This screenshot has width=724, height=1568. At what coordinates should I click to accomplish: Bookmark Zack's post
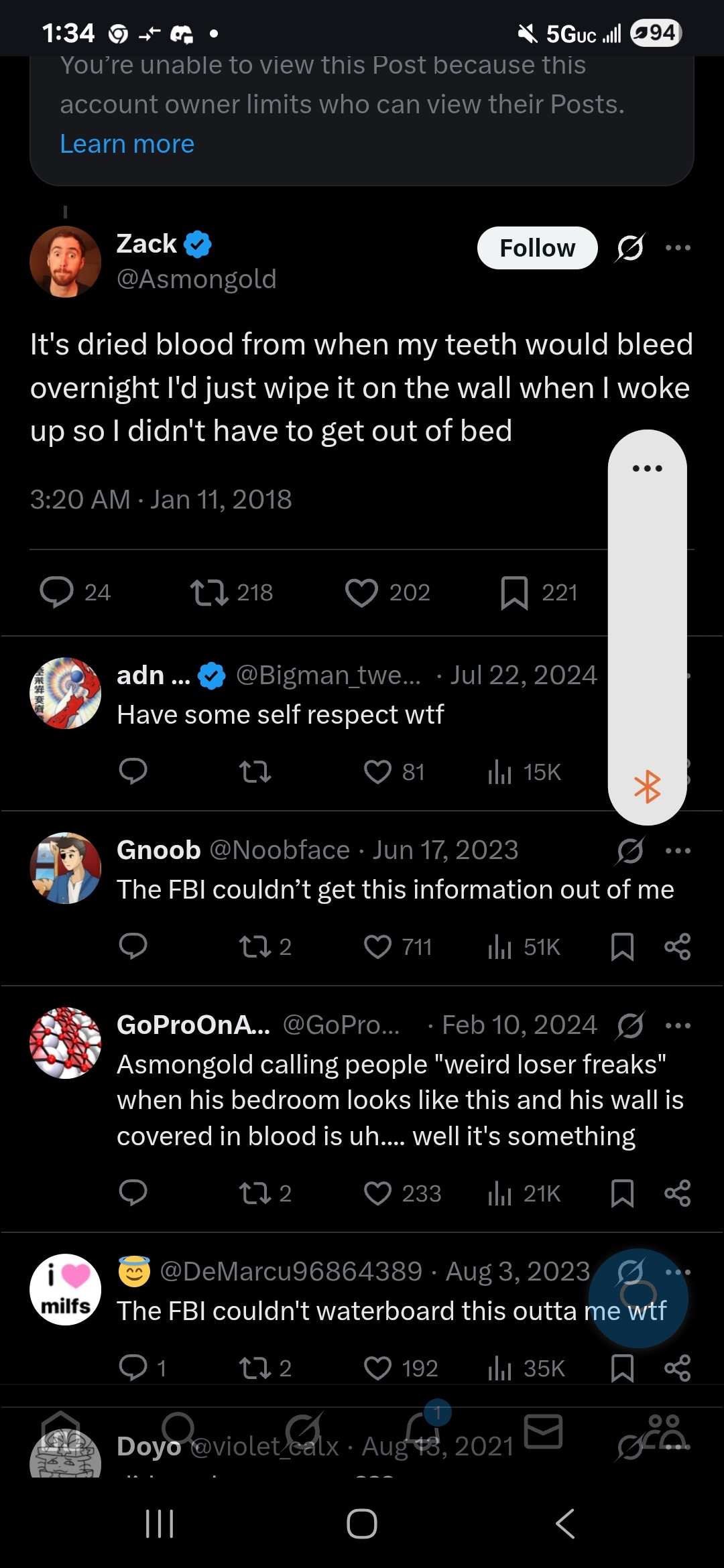click(514, 592)
